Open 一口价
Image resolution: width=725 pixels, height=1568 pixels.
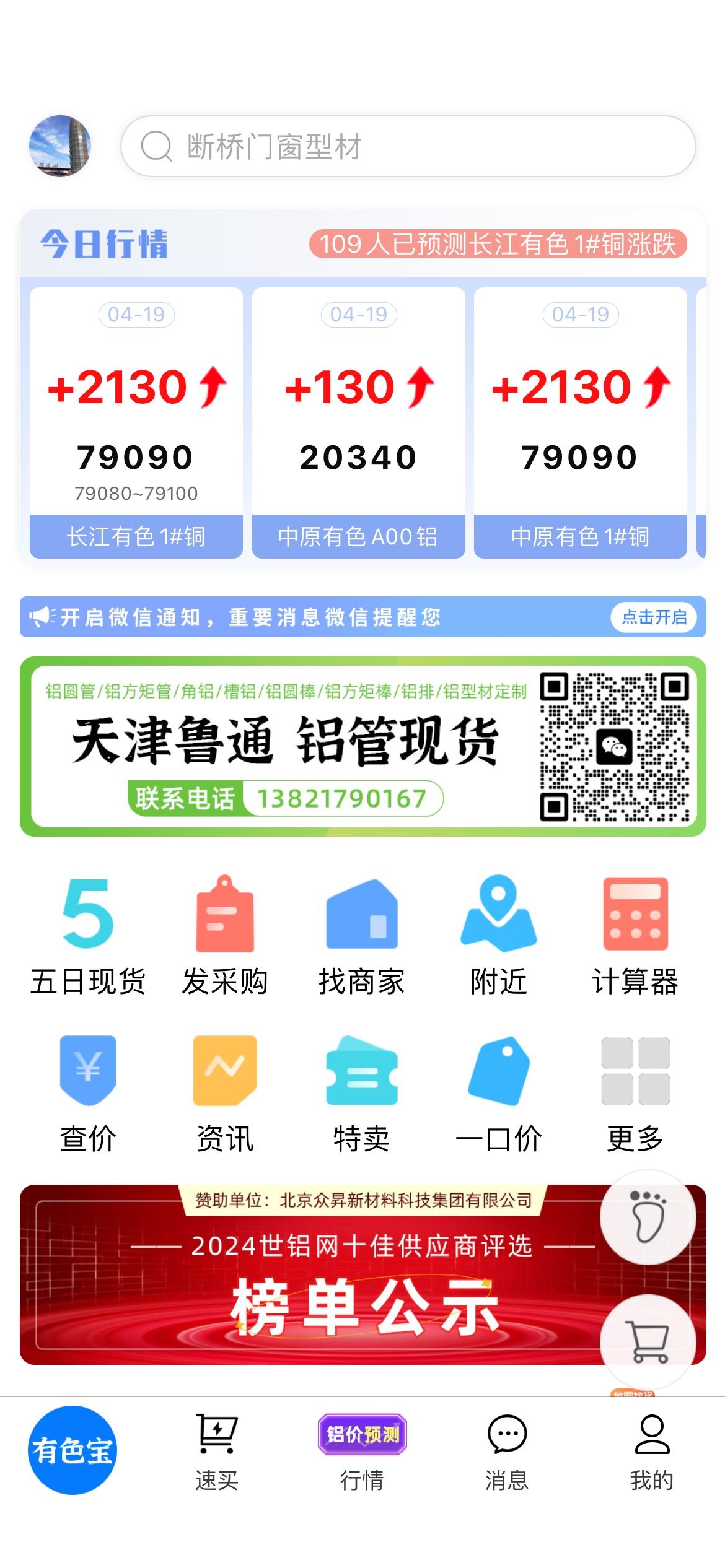coord(499,1092)
